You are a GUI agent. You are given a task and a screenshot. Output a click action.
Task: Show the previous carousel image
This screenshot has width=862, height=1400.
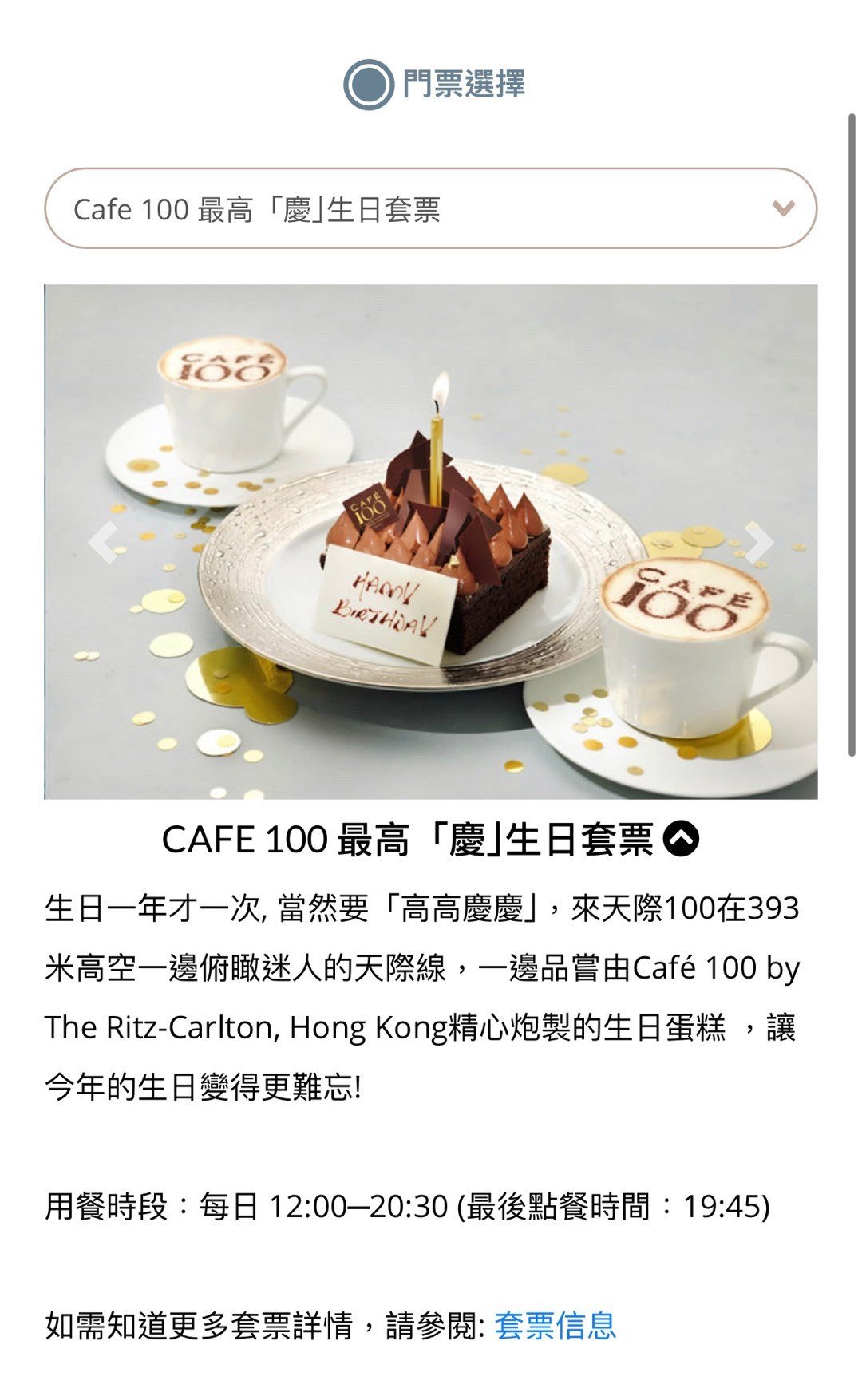(x=103, y=542)
